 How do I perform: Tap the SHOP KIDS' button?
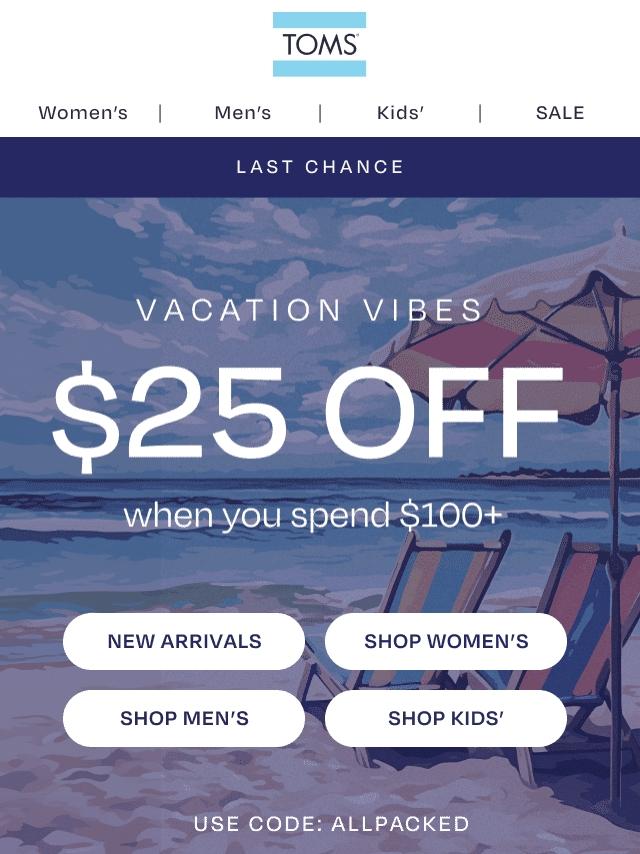tap(446, 718)
